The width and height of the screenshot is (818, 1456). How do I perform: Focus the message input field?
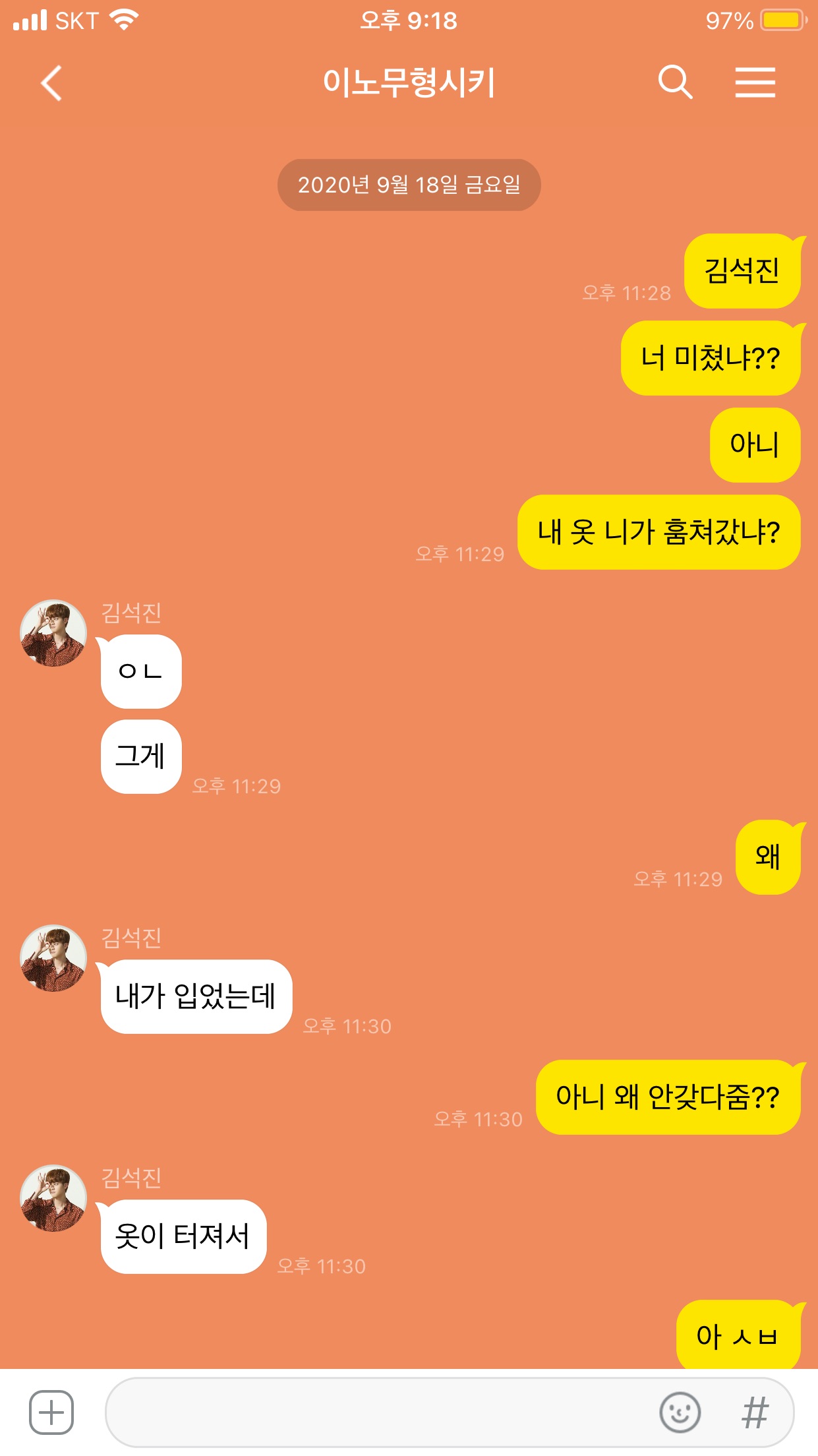click(376, 1412)
